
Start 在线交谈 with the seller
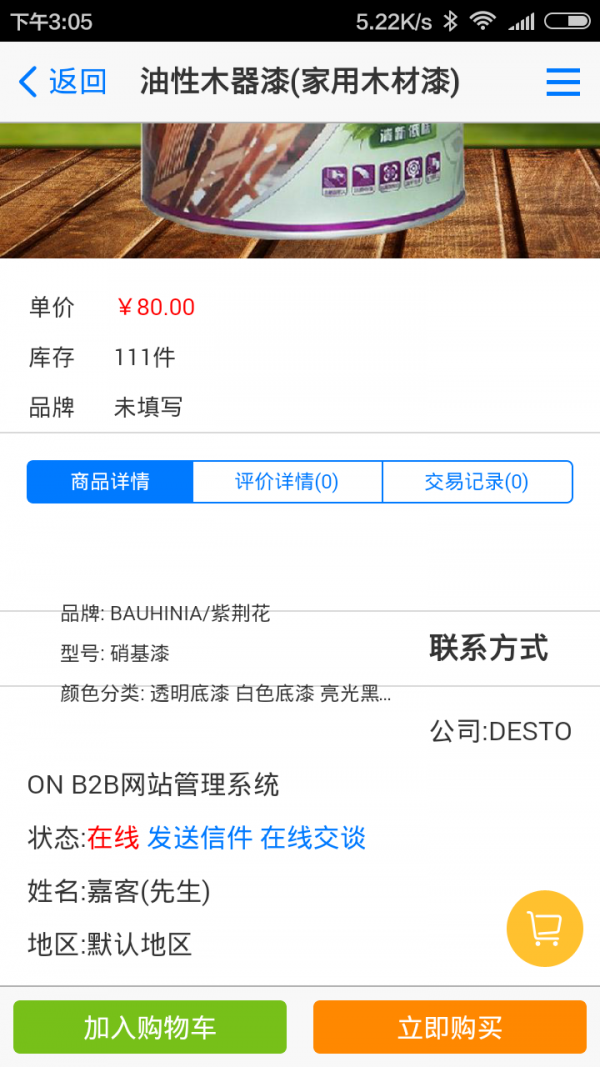point(313,838)
